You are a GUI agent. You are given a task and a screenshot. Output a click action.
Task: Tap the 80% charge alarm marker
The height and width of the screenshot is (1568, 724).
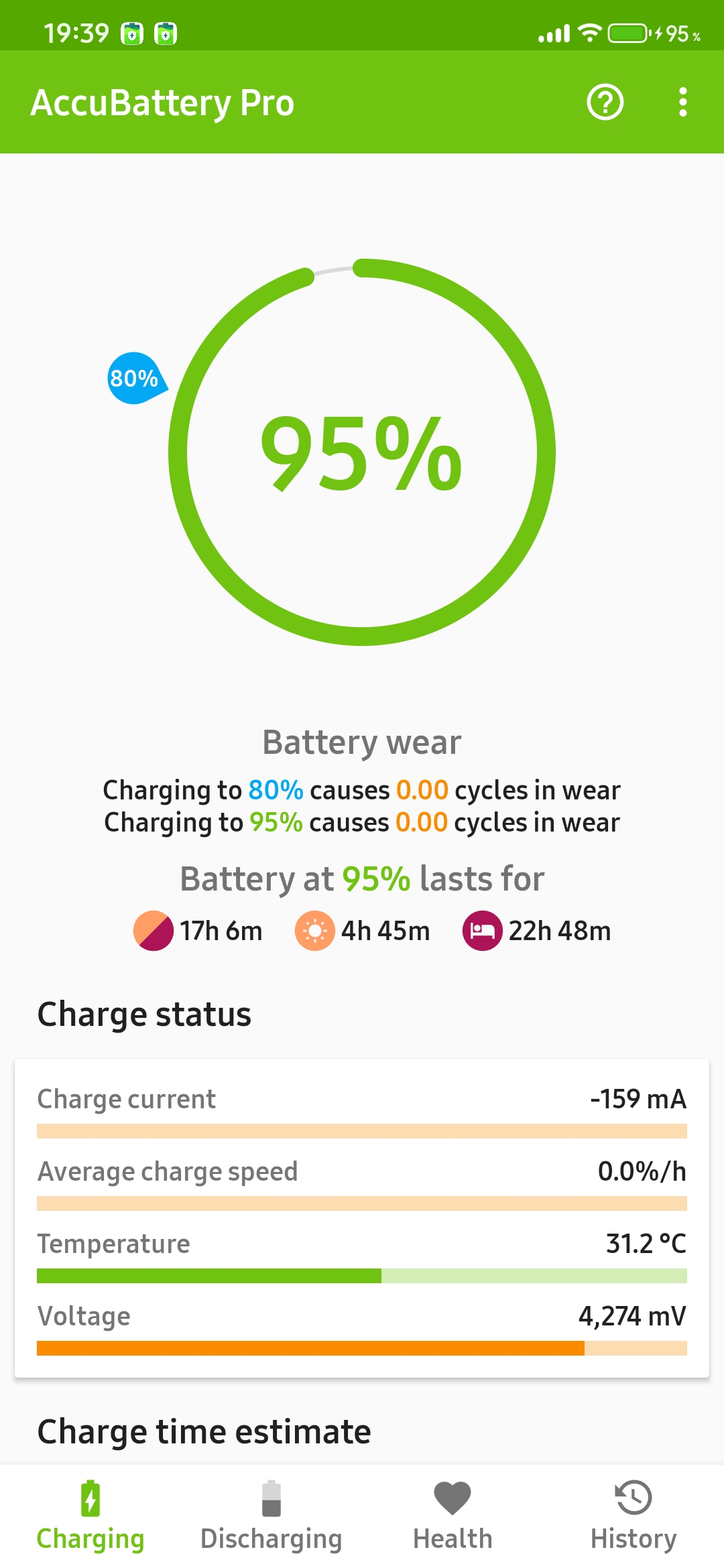point(136,379)
